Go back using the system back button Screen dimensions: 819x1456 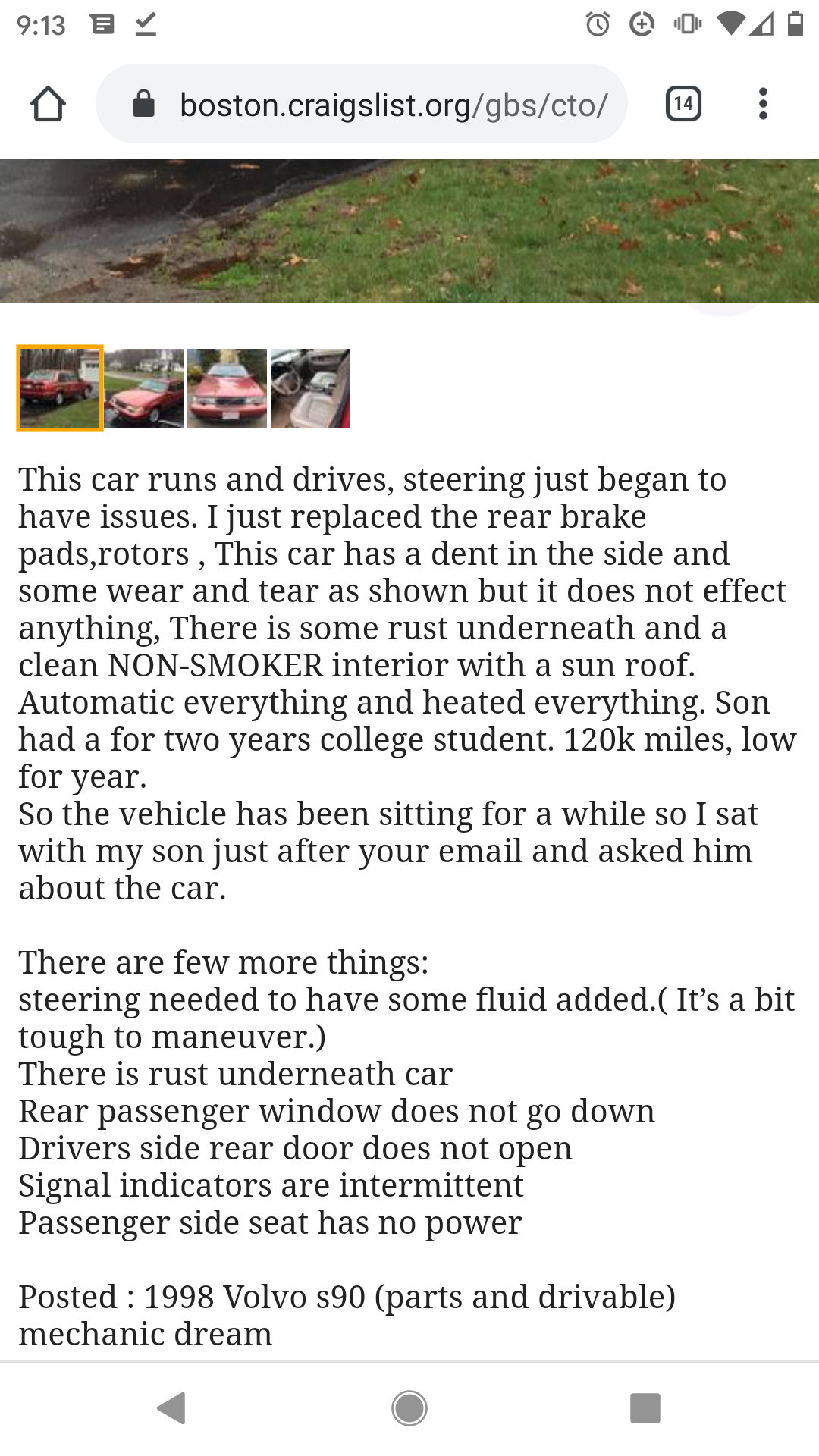tap(172, 1408)
